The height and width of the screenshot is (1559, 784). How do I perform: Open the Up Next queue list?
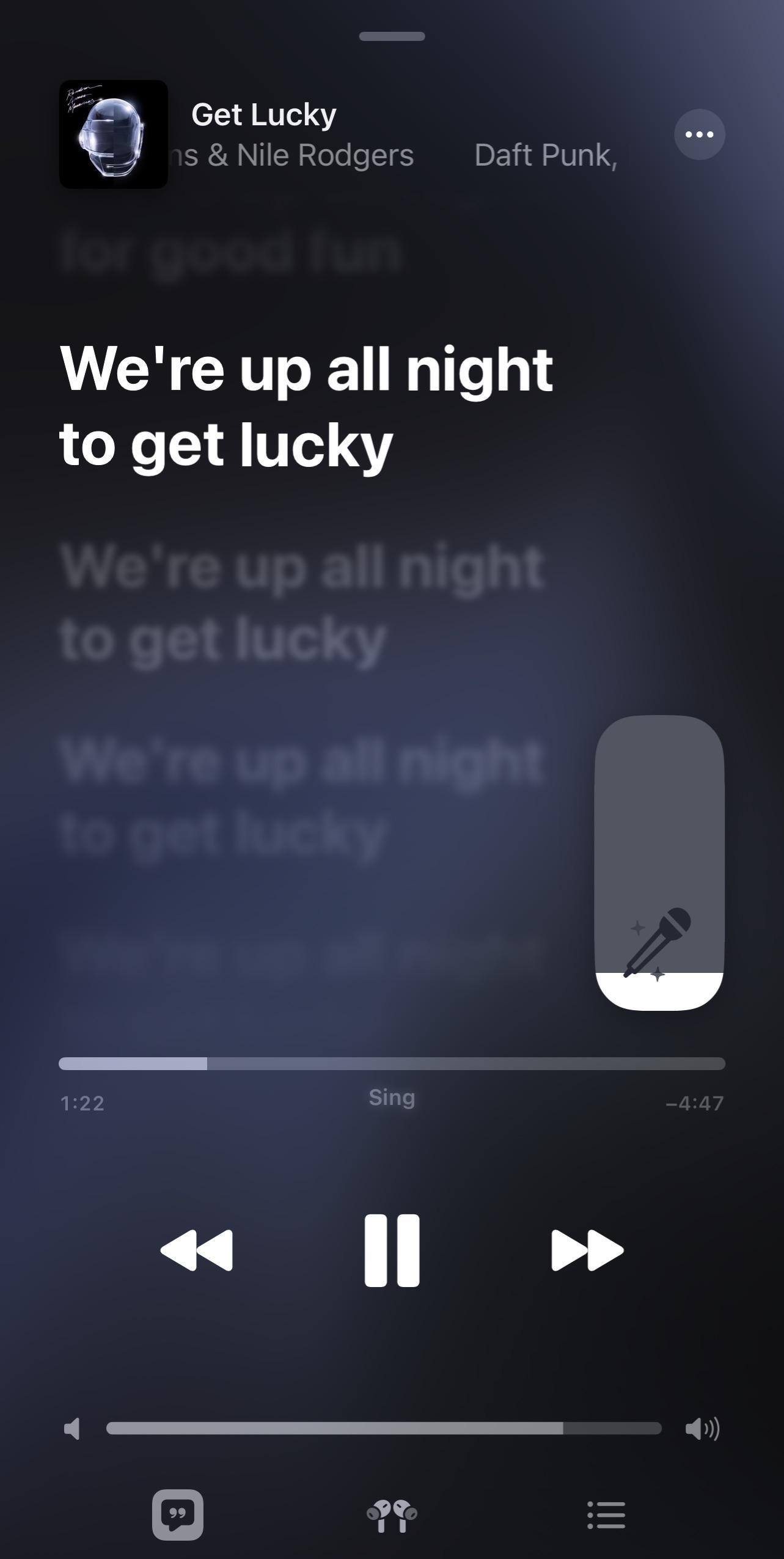(x=606, y=1515)
